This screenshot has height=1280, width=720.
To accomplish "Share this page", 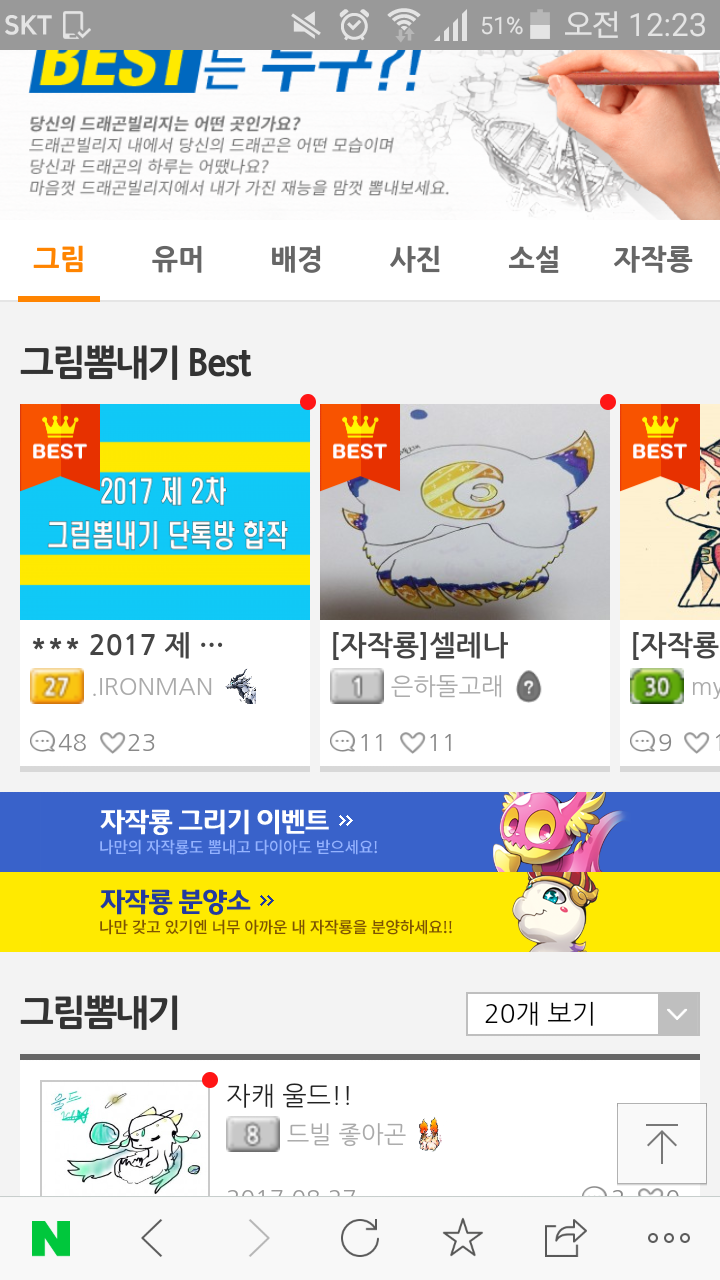I will pyautogui.click(x=565, y=1239).
